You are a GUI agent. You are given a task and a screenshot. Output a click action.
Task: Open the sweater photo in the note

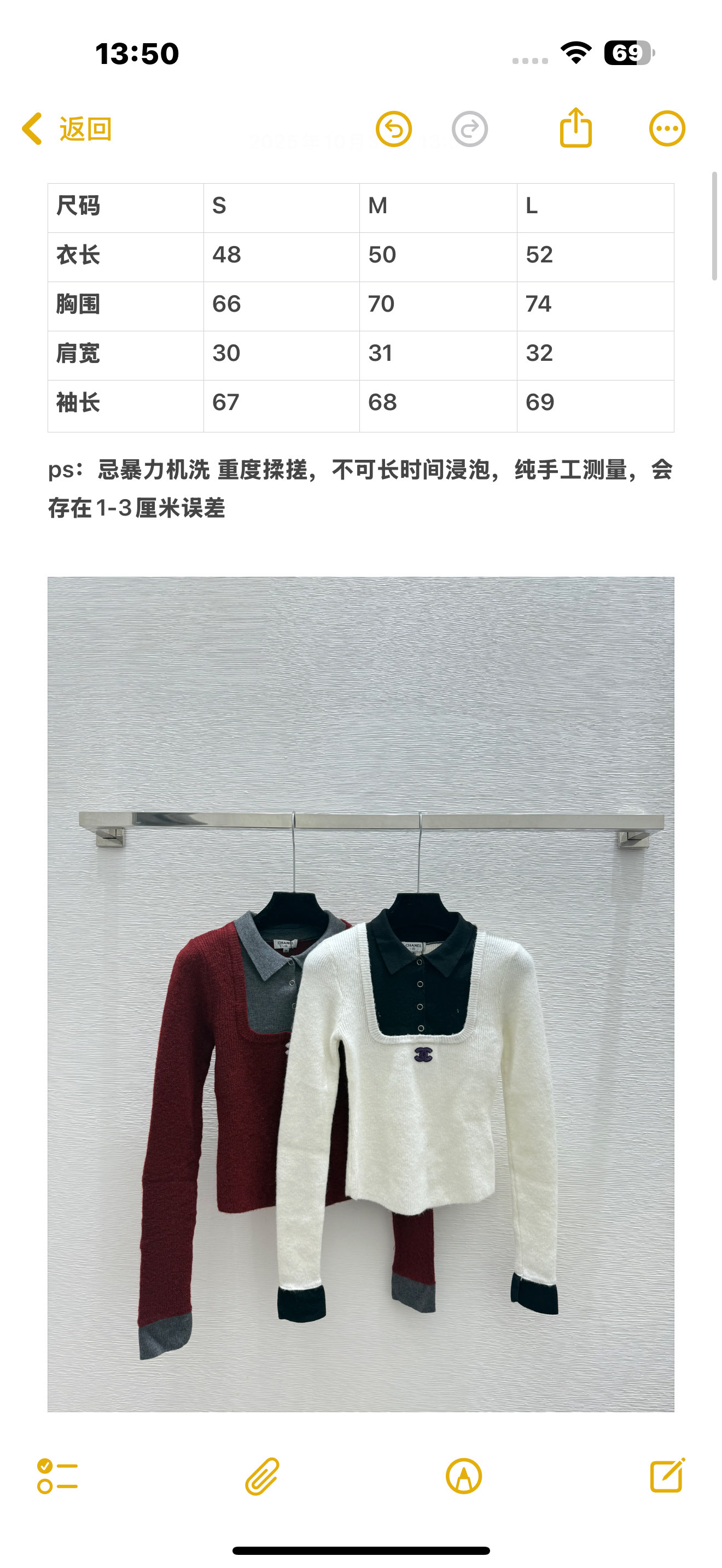pyautogui.click(x=361, y=994)
